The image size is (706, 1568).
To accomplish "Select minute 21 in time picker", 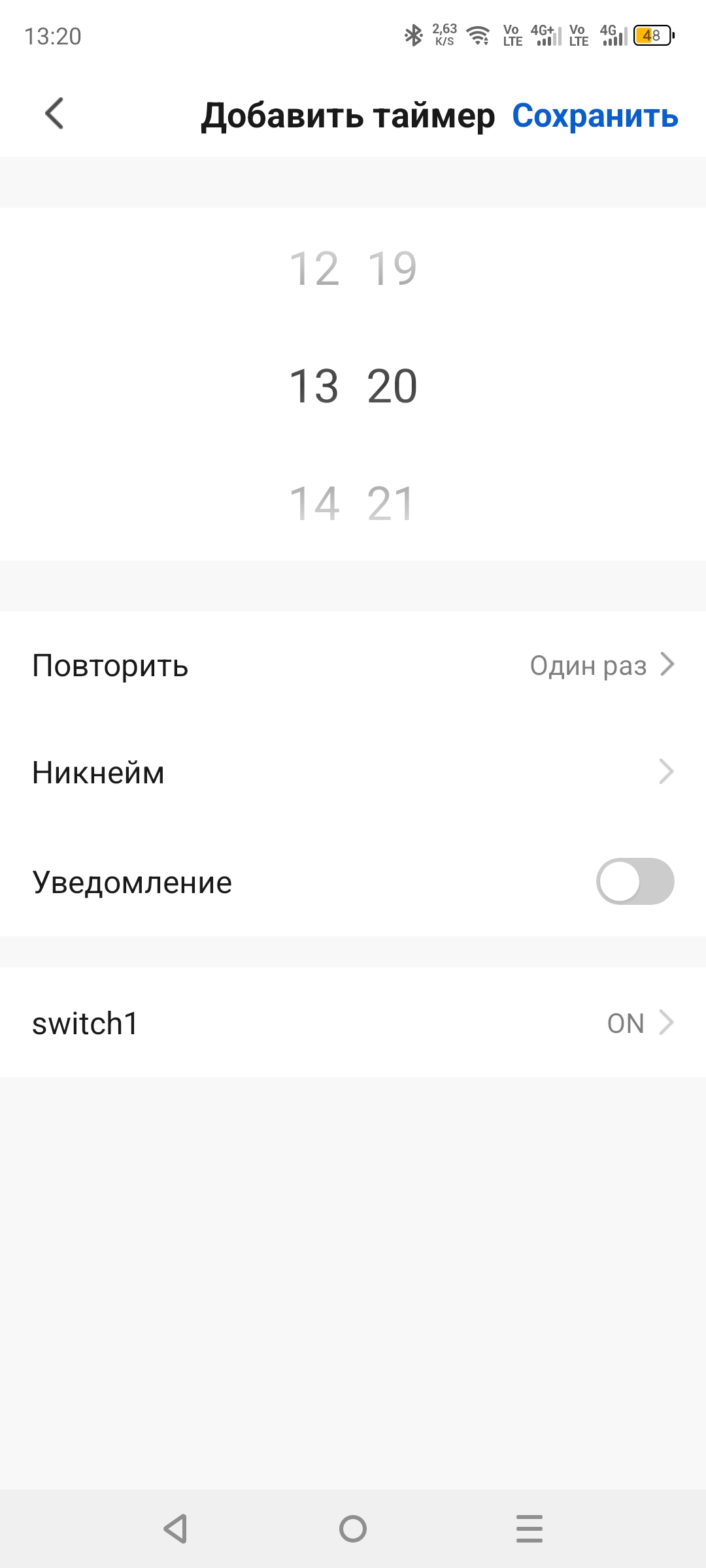I will click(391, 504).
